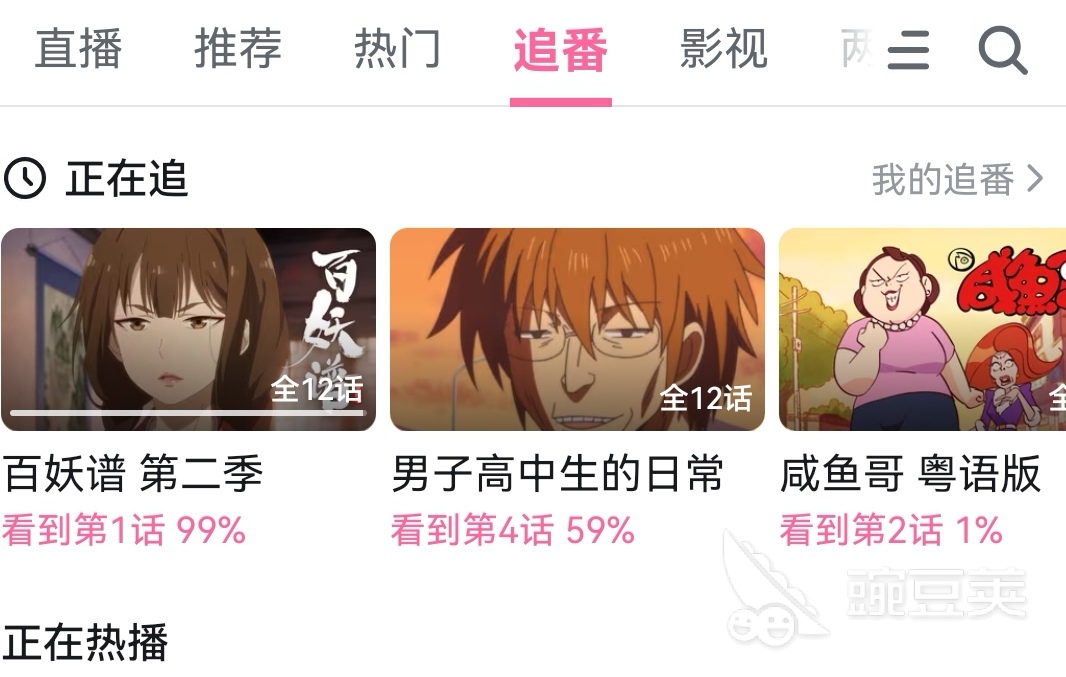The width and height of the screenshot is (1066, 677).
Task: Switch to the 推荐 tab
Action: (238, 49)
